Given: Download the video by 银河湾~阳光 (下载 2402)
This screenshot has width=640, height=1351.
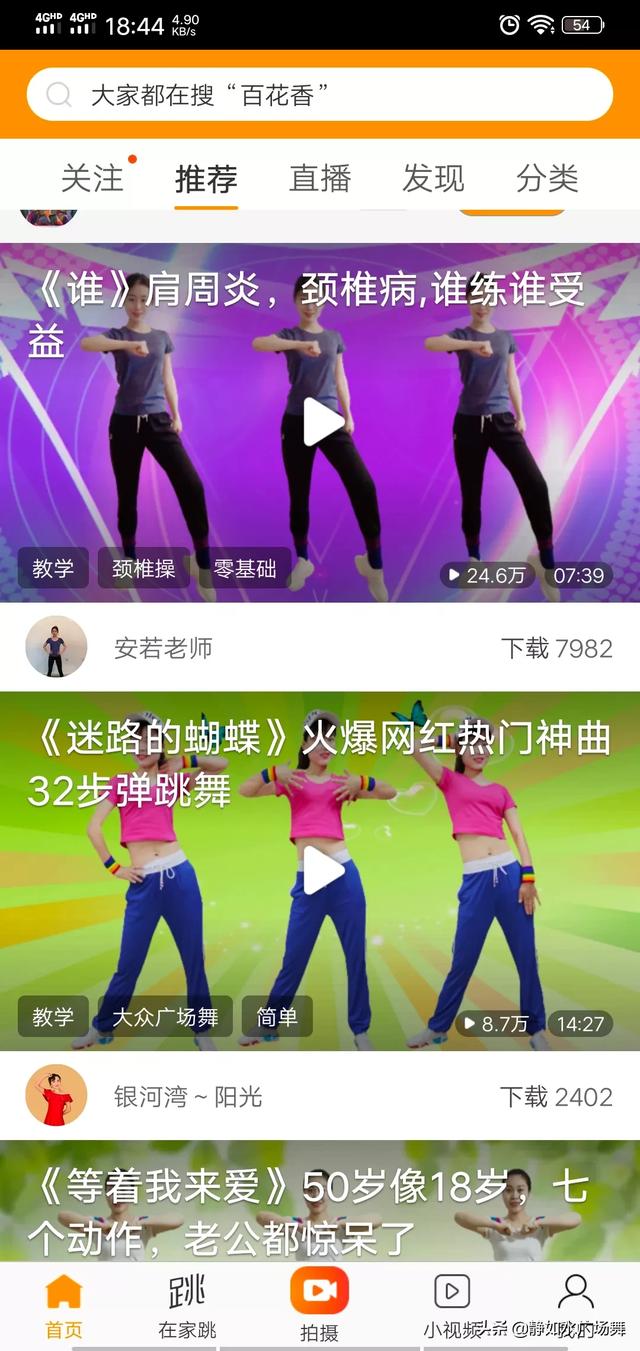Looking at the screenshot, I should 556,1097.
